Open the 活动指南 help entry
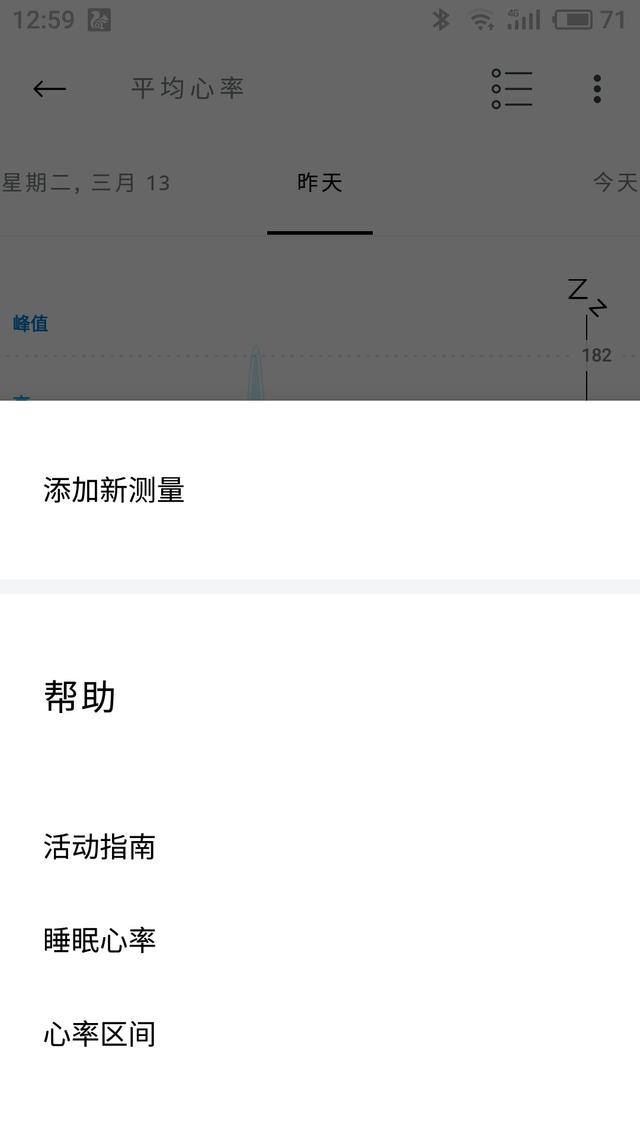Screen dimensions: 640x1138 pyautogui.click(x=320, y=847)
